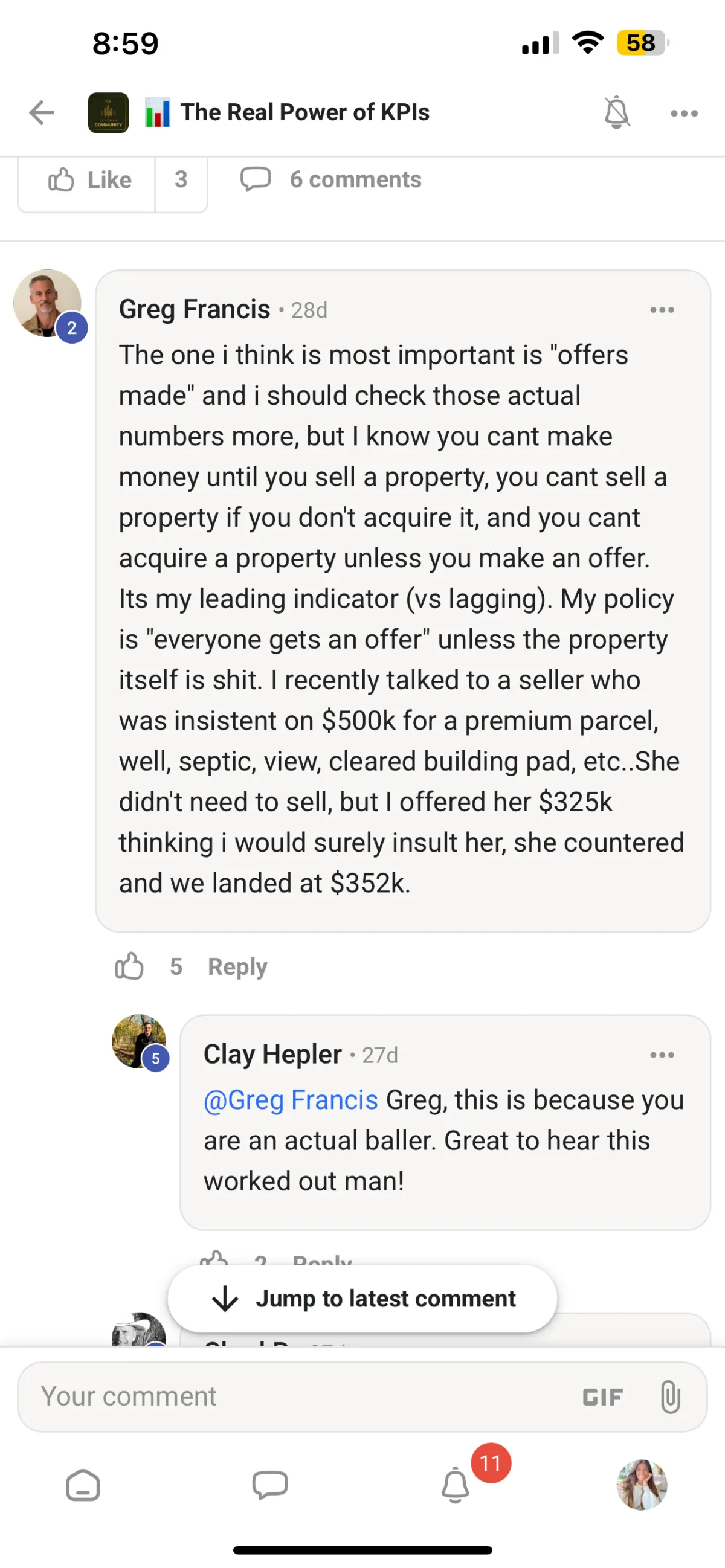725x1568 pixels.
Task: Open the options menu on Clay Hepler's reply
Action: coord(662,1055)
